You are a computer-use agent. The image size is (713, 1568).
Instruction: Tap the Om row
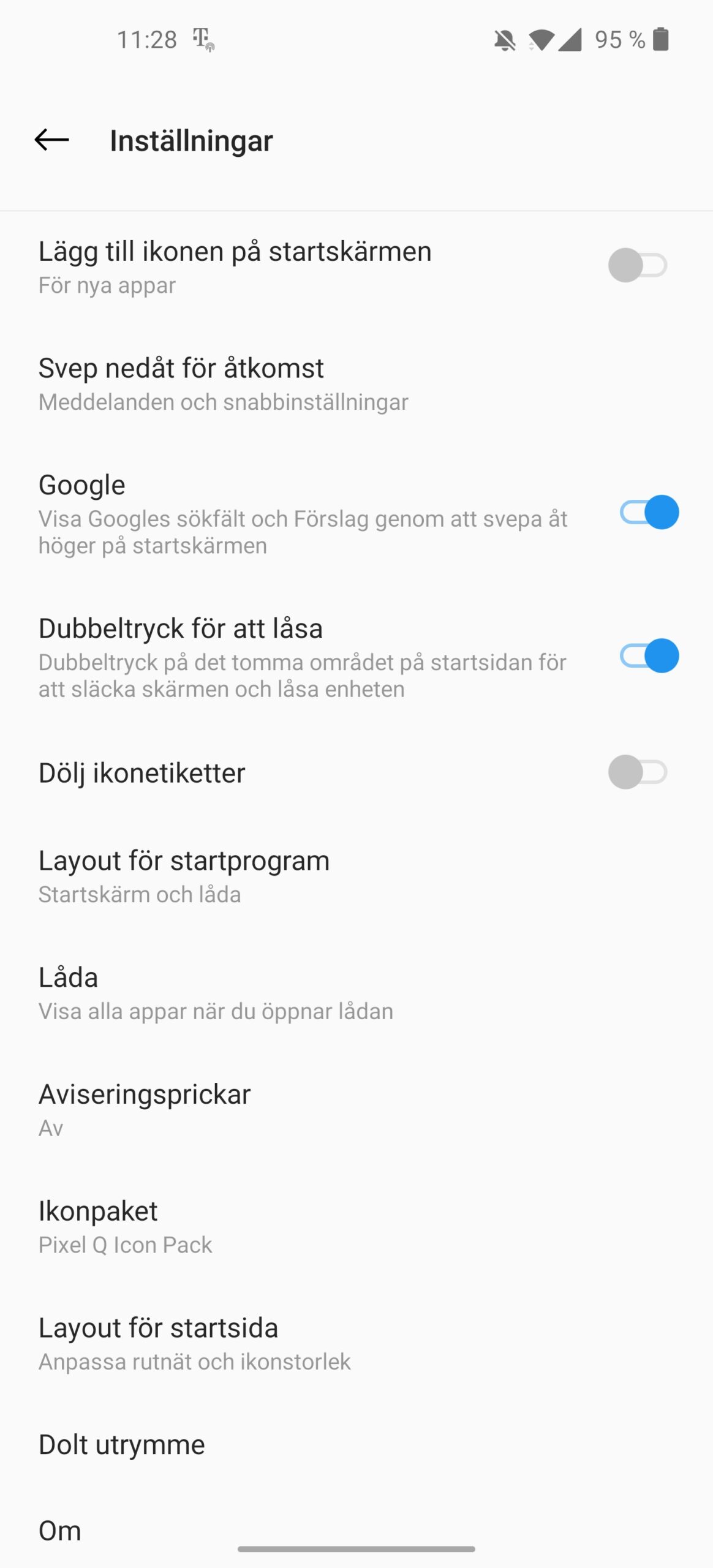[356, 1530]
